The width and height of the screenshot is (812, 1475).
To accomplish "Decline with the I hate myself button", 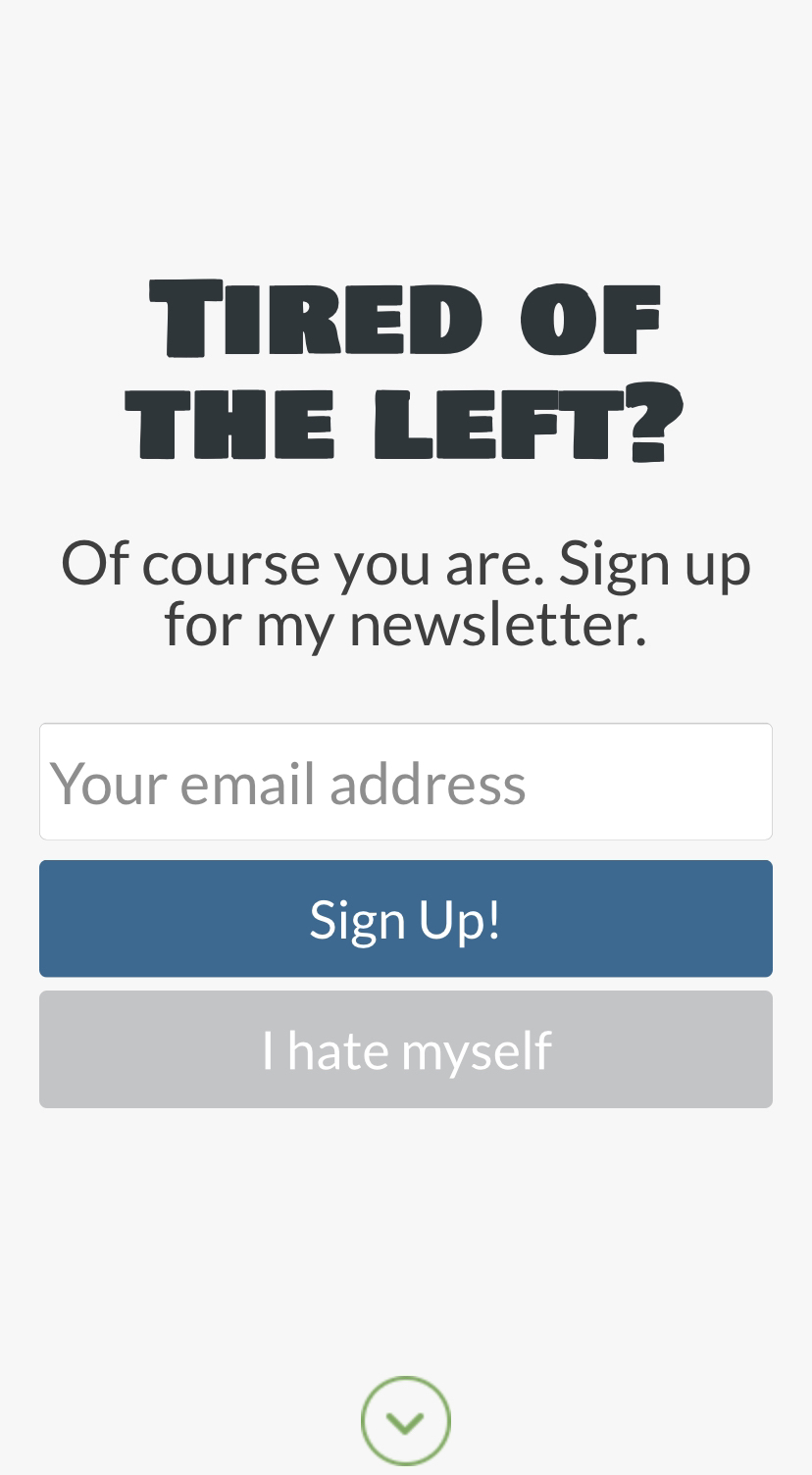I will (406, 1049).
